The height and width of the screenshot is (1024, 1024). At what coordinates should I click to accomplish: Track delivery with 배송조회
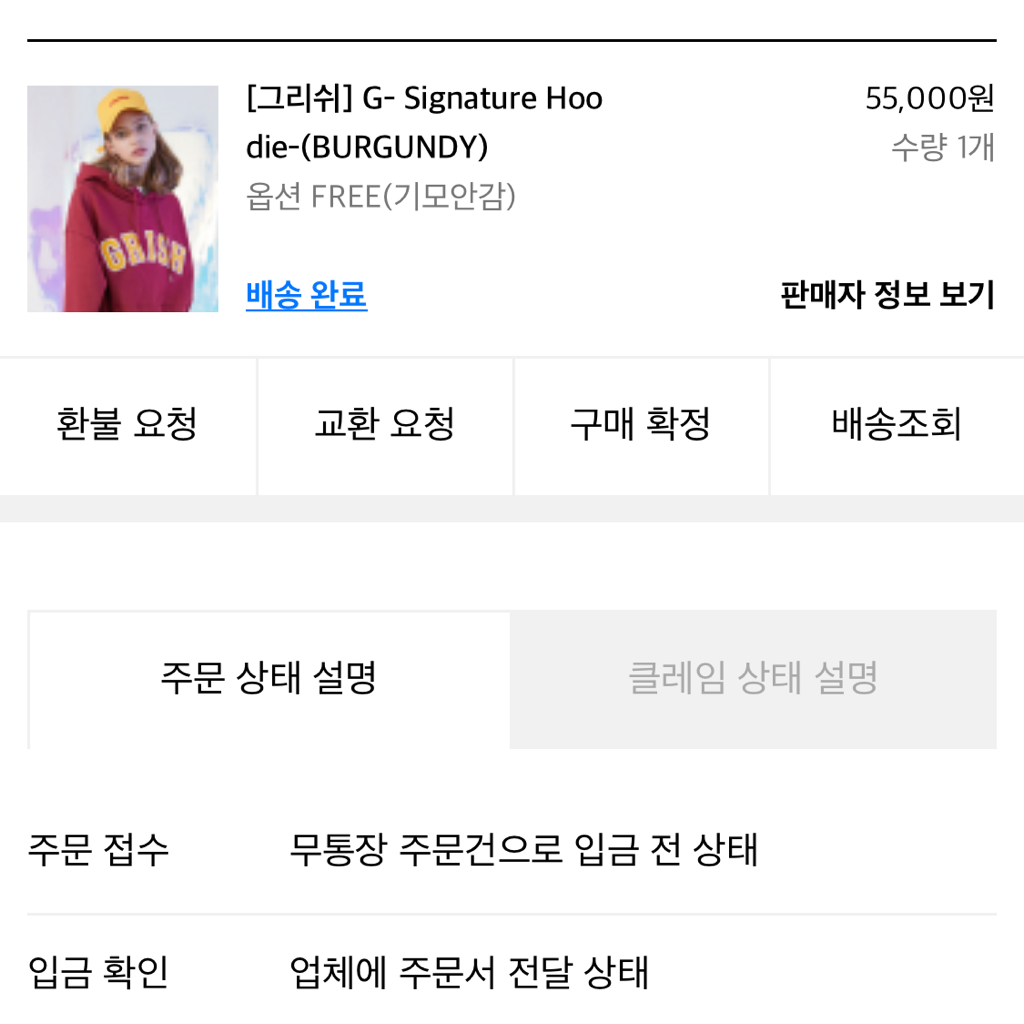pyautogui.click(x=897, y=425)
